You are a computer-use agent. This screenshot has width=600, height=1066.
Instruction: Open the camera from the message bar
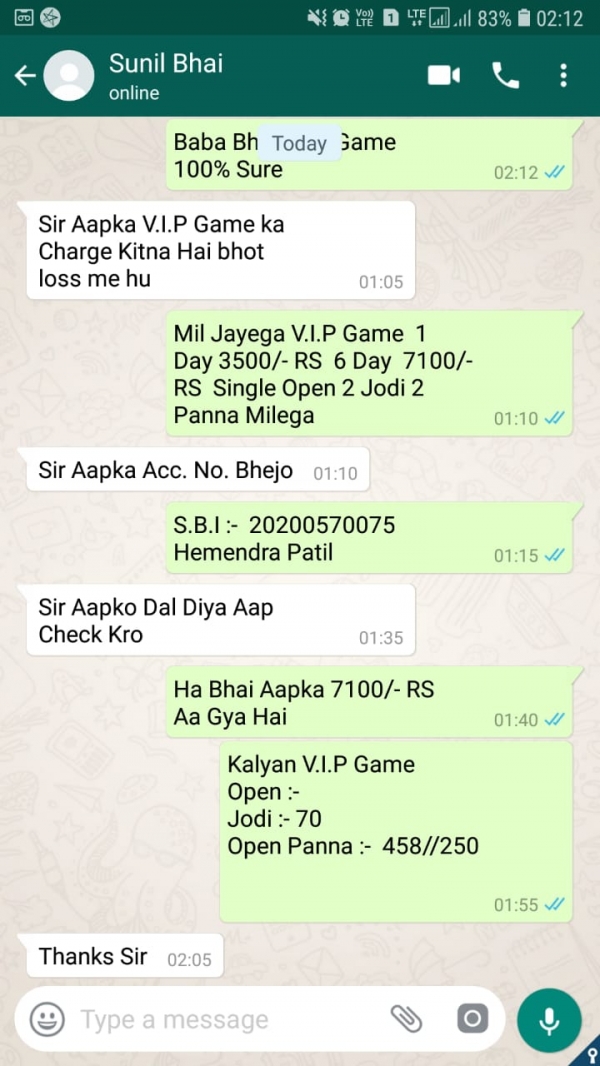coord(472,1019)
